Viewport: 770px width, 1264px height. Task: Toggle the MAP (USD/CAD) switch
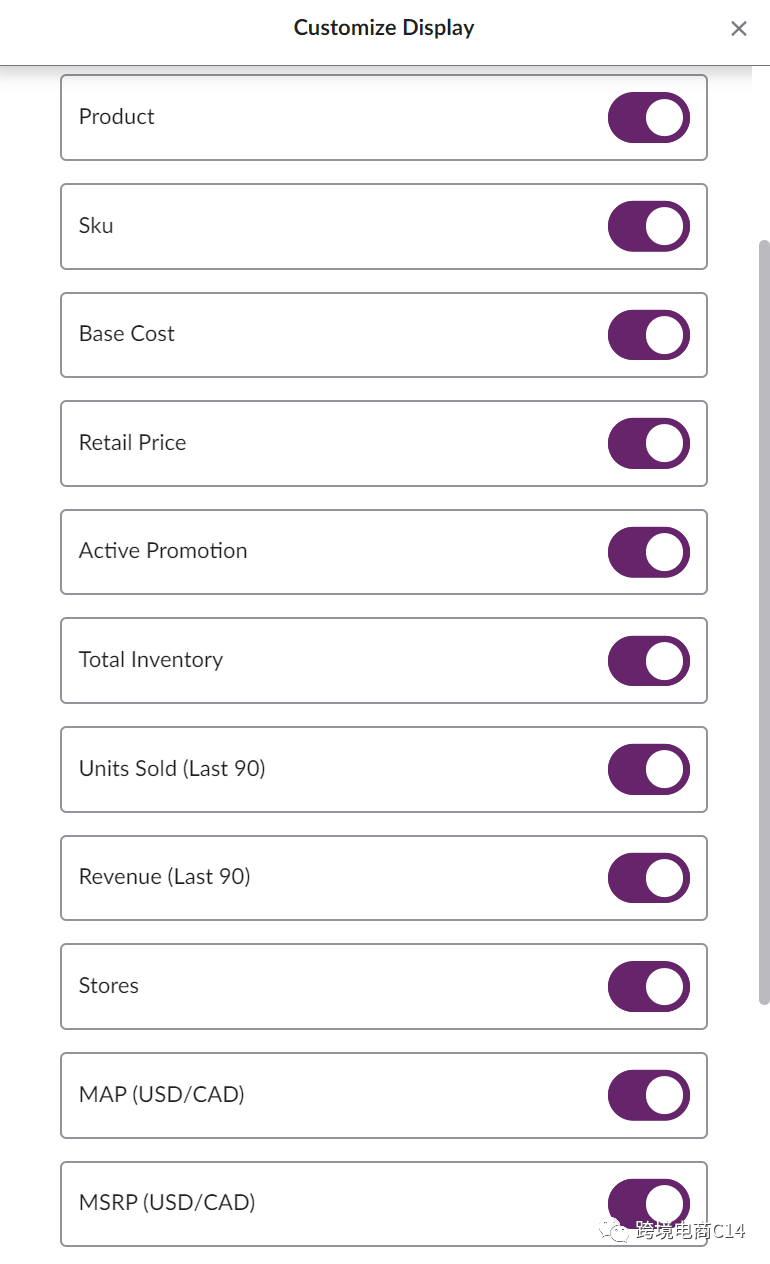[x=648, y=1095]
